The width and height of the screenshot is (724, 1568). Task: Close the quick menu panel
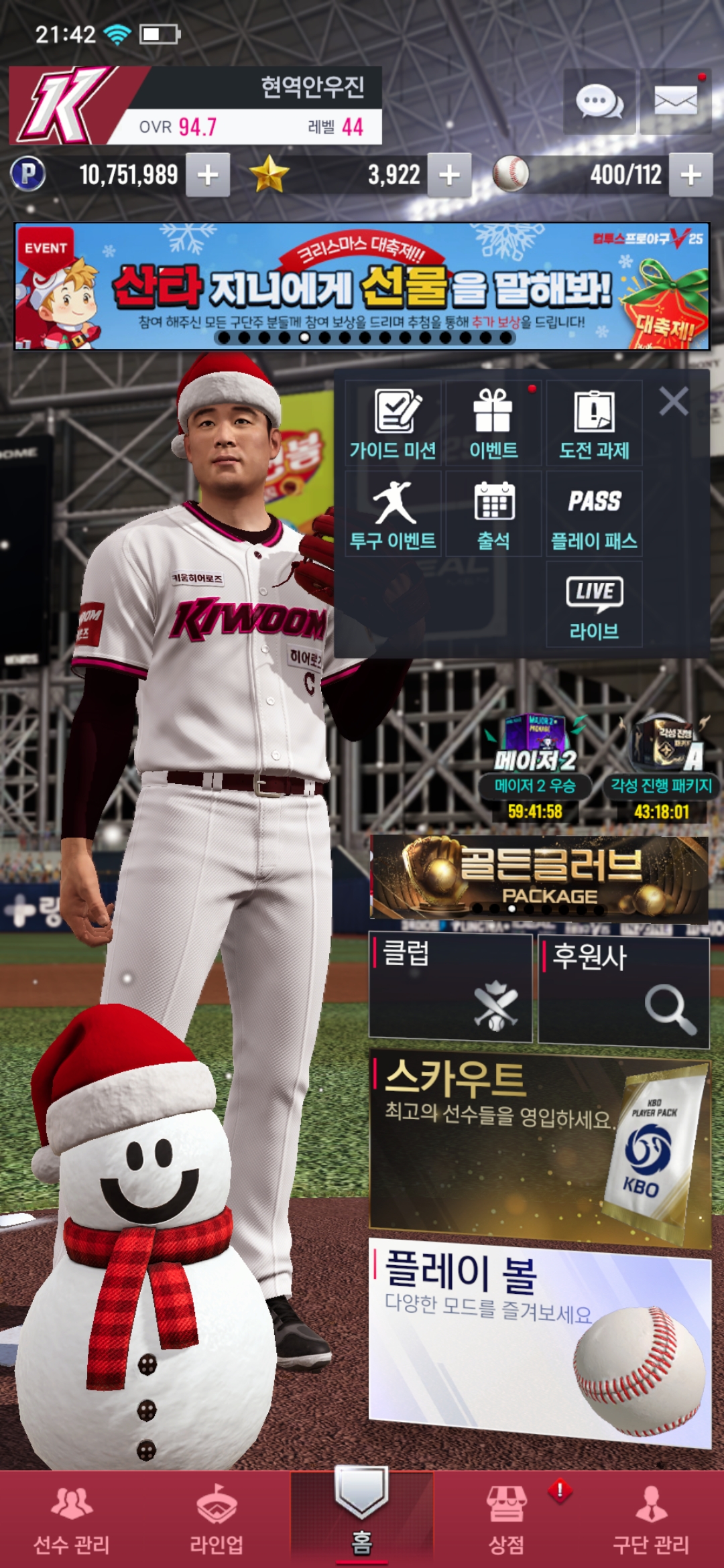point(673,401)
